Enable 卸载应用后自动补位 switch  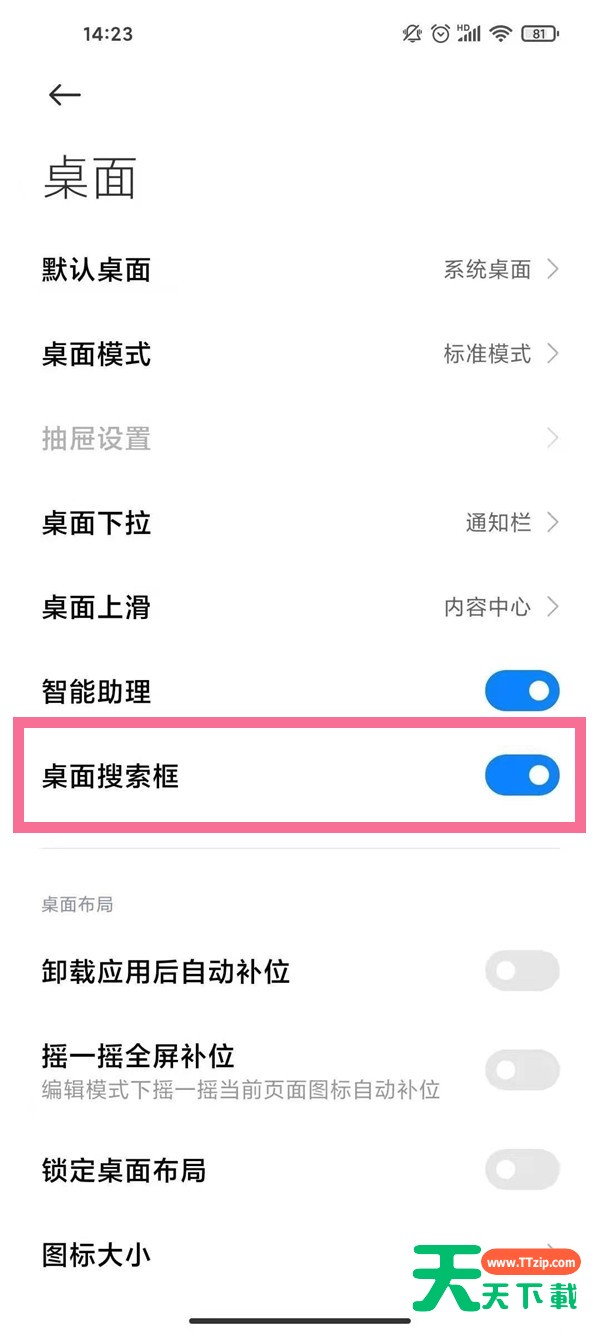tap(522, 971)
